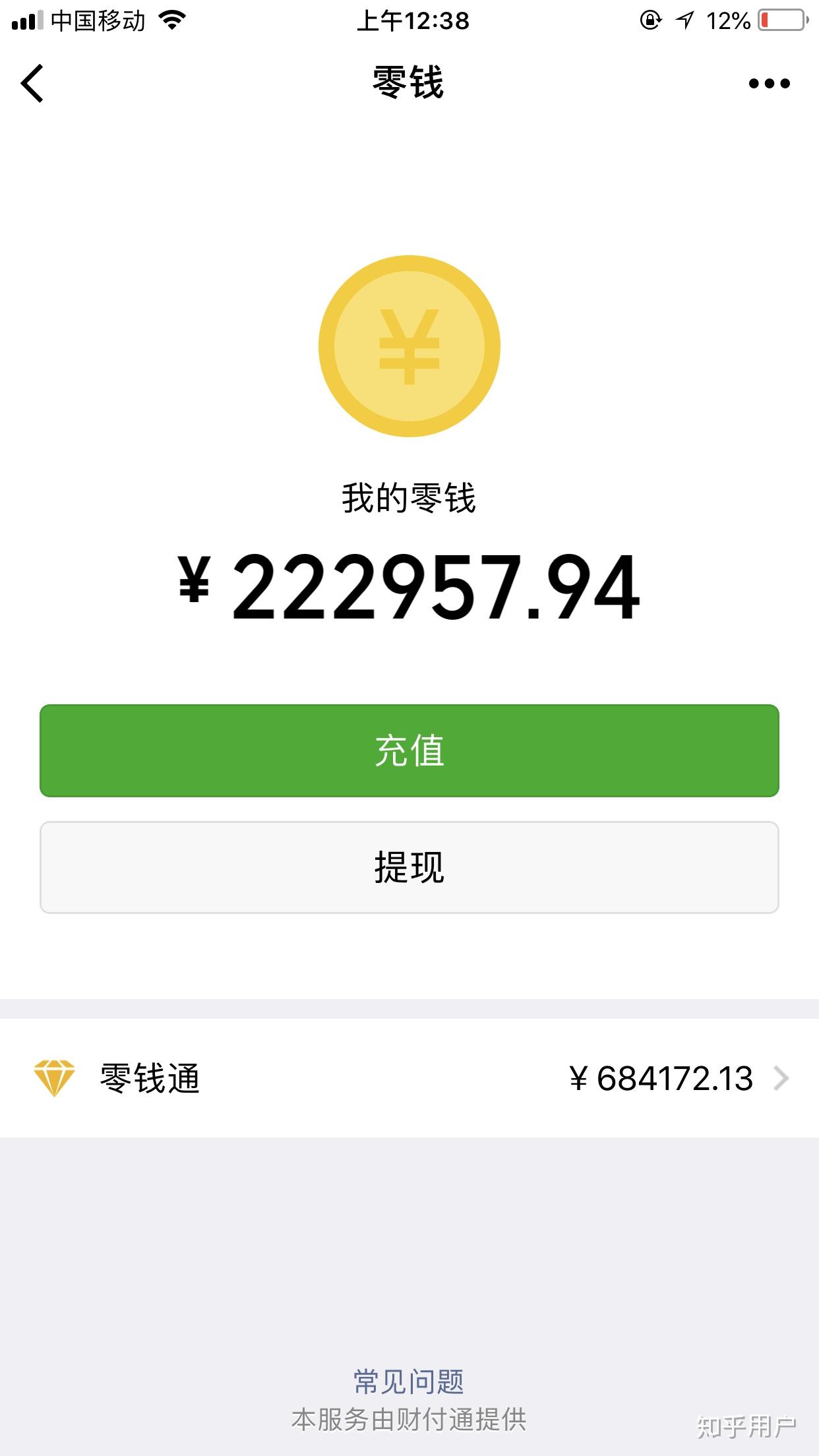
Task: Open the three-dot more options menu
Action: (x=769, y=82)
